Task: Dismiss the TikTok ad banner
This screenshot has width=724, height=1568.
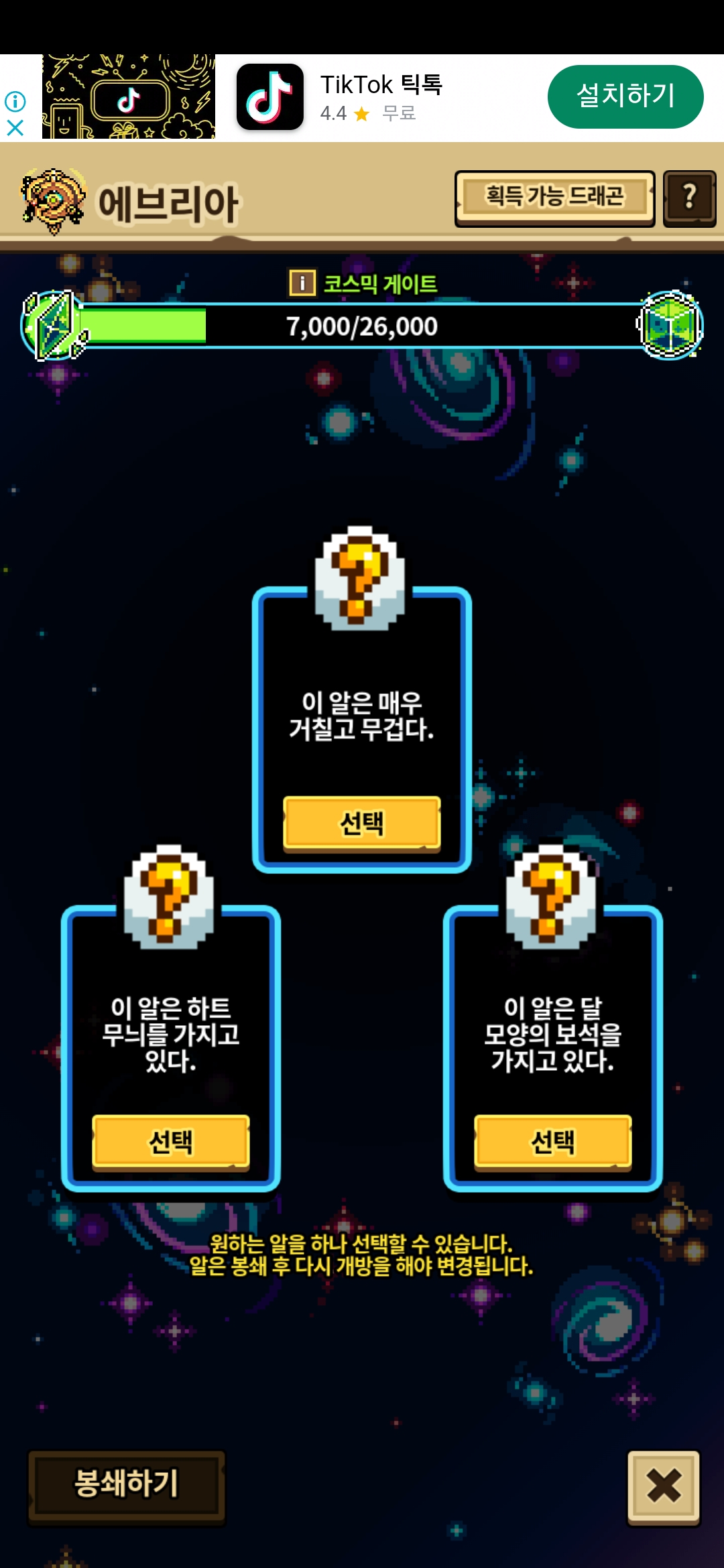Action: point(15,127)
